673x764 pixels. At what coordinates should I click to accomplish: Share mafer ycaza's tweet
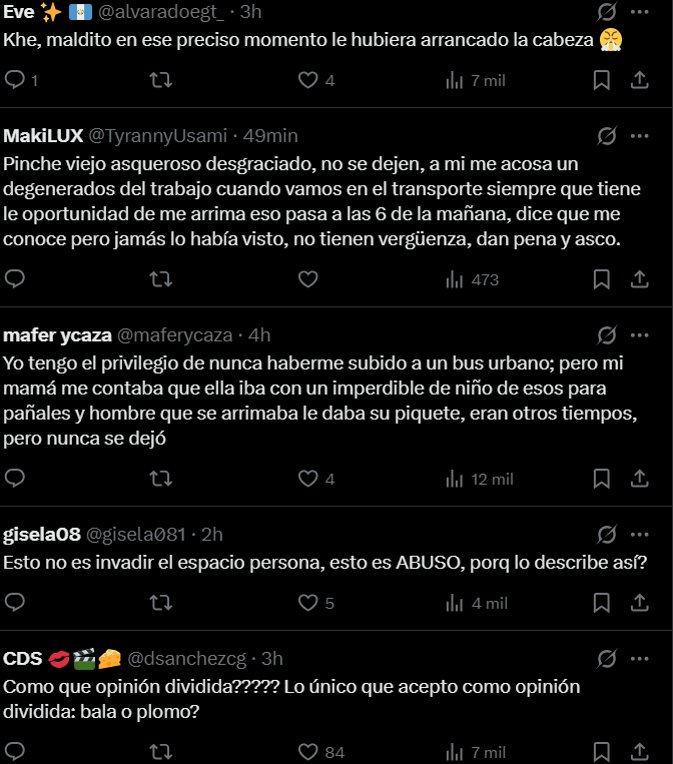click(x=639, y=478)
